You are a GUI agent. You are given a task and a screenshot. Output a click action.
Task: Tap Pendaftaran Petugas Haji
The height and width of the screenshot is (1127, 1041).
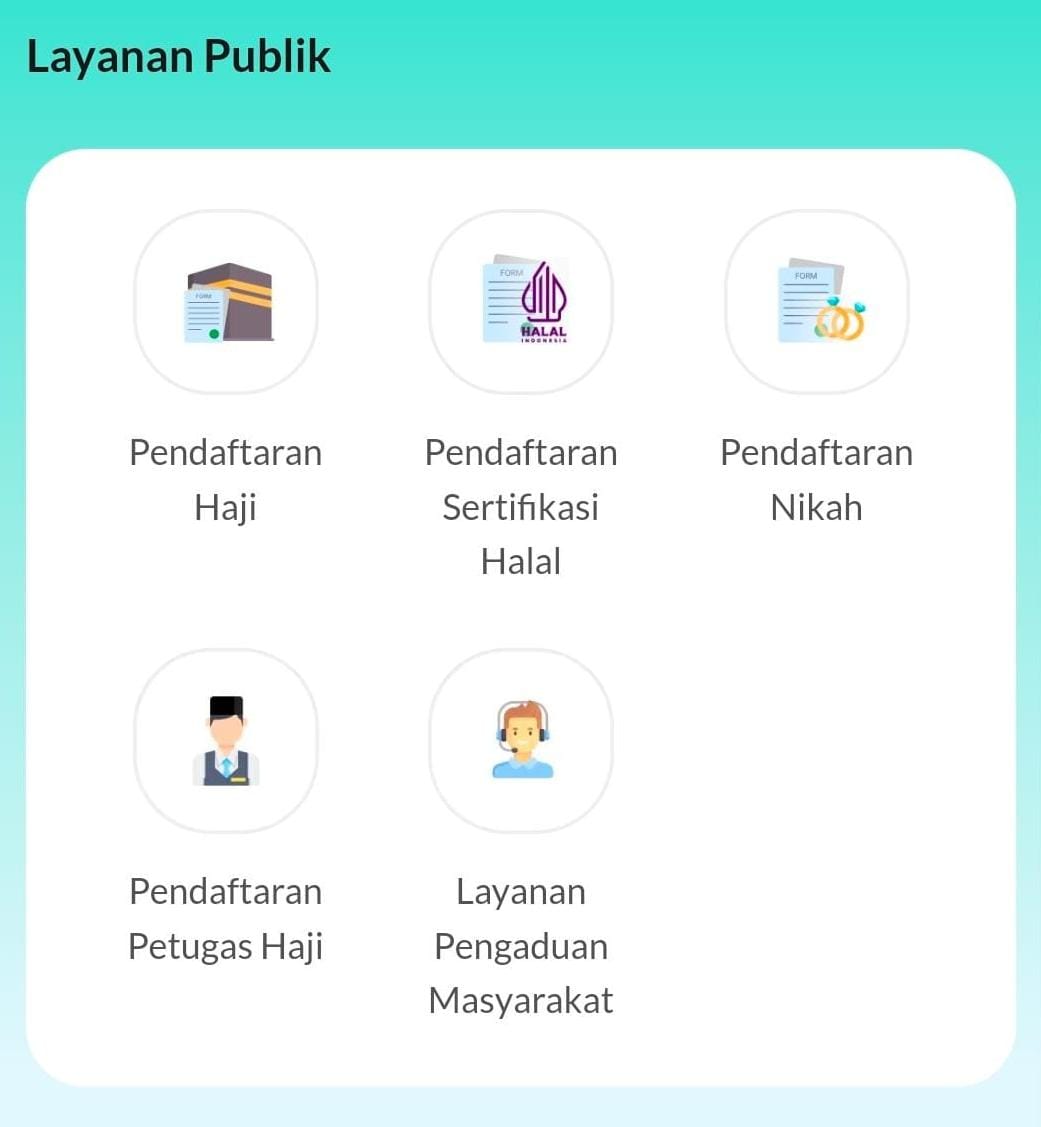[x=226, y=741]
